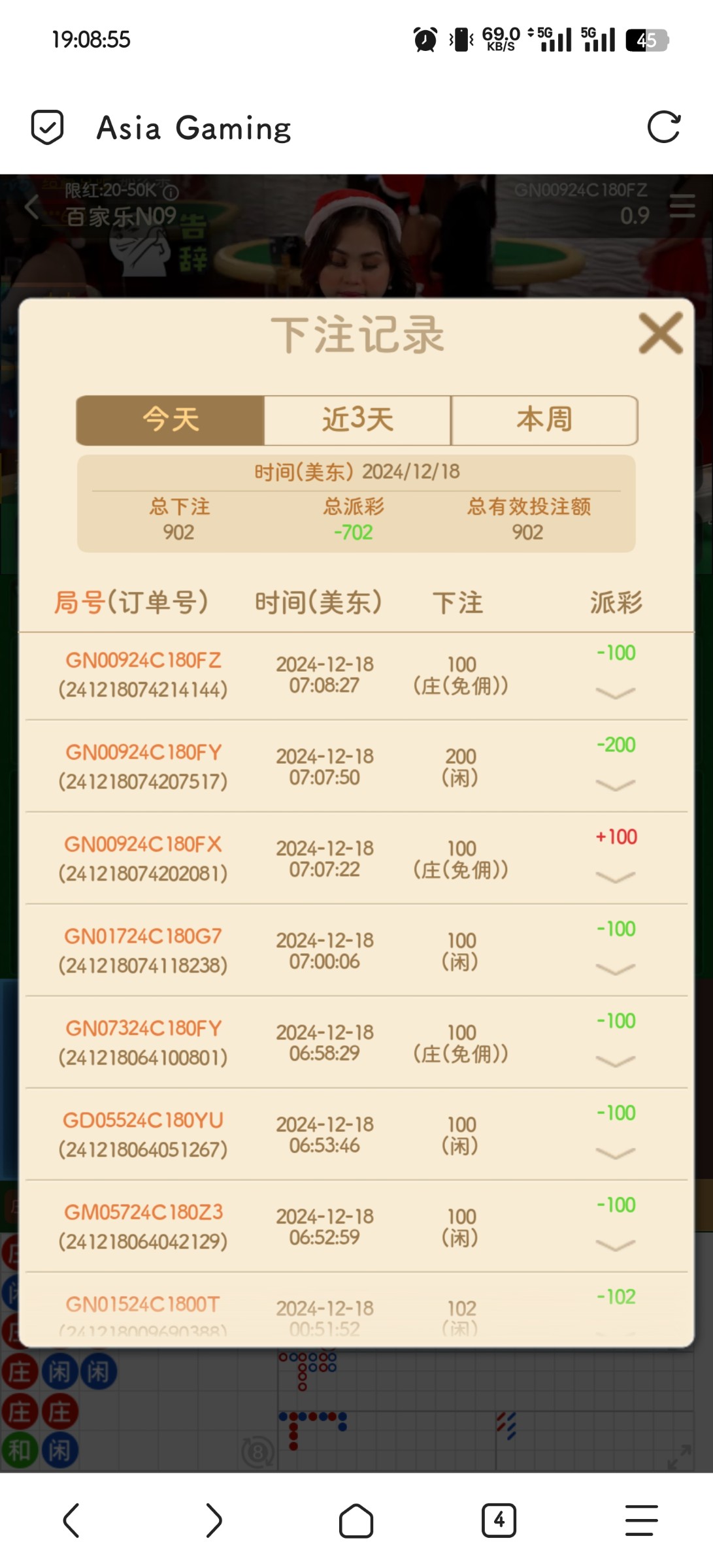Reload the Asia Gaming page

point(663,127)
